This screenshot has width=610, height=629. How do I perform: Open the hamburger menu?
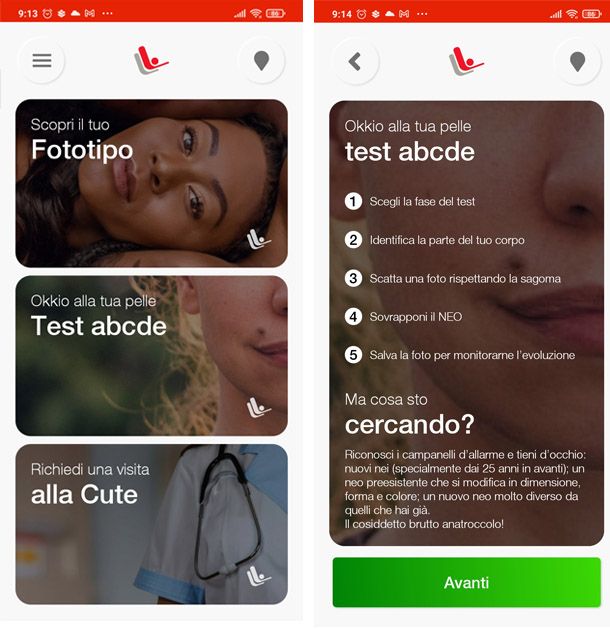(41, 61)
